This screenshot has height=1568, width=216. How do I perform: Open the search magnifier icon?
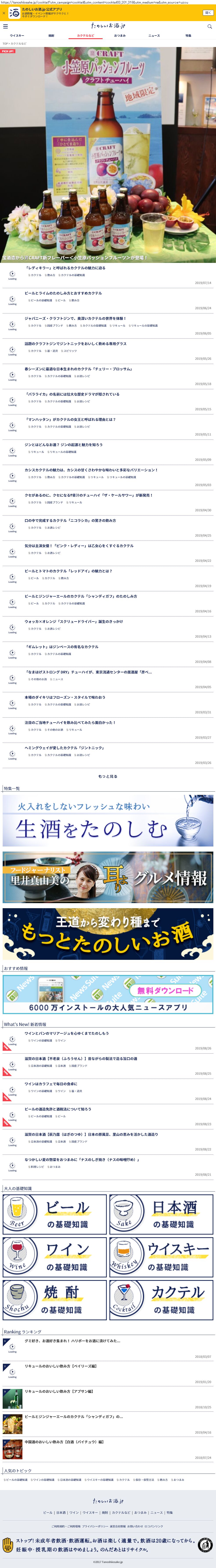coord(210,27)
